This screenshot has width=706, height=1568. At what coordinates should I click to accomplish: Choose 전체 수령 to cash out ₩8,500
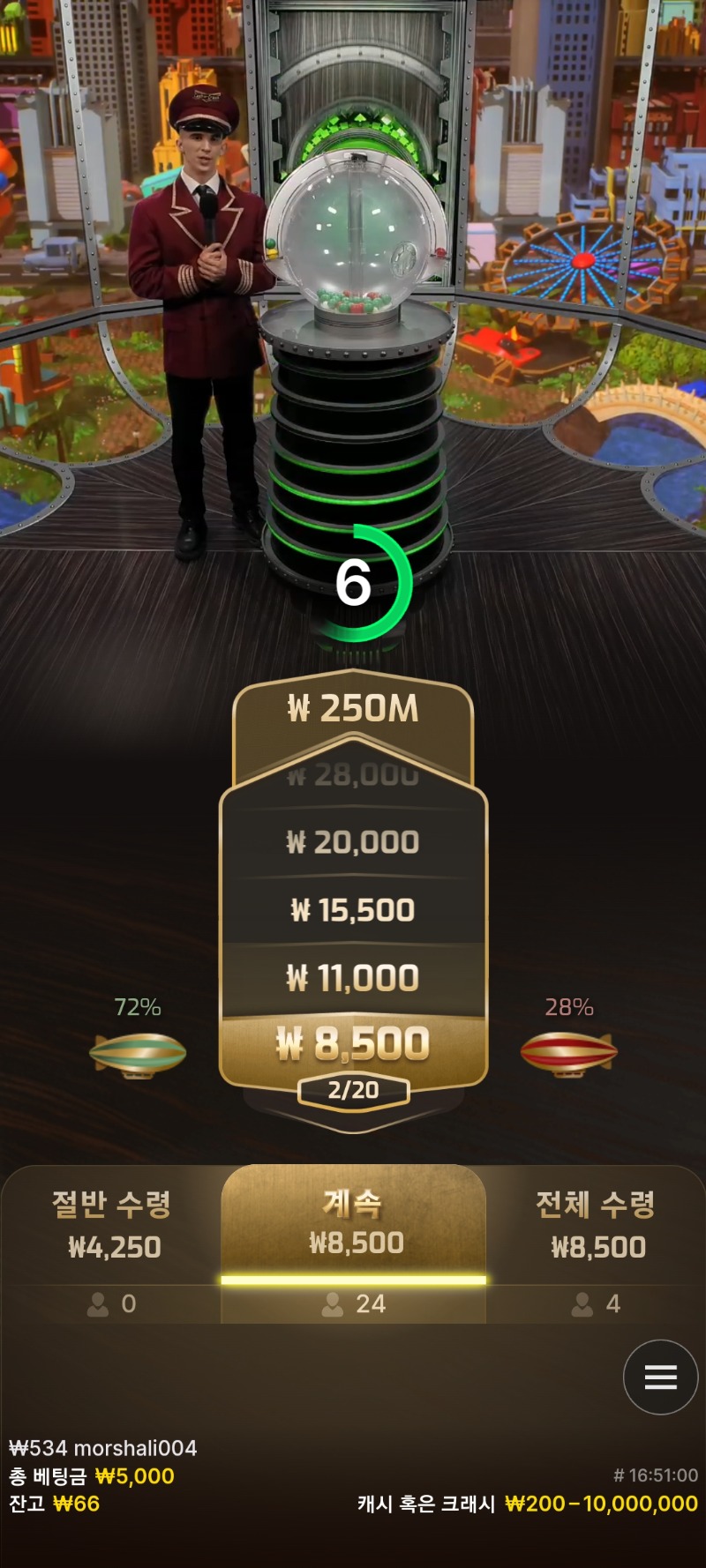coord(596,1224)
